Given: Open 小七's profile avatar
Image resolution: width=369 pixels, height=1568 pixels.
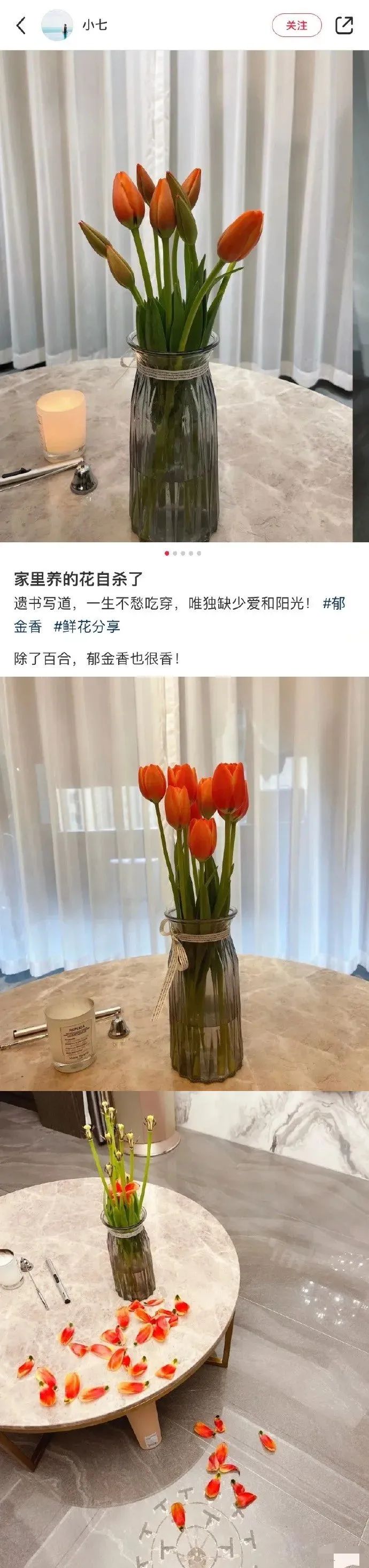Looking at the screenshot, I should [x=57, y=26].
